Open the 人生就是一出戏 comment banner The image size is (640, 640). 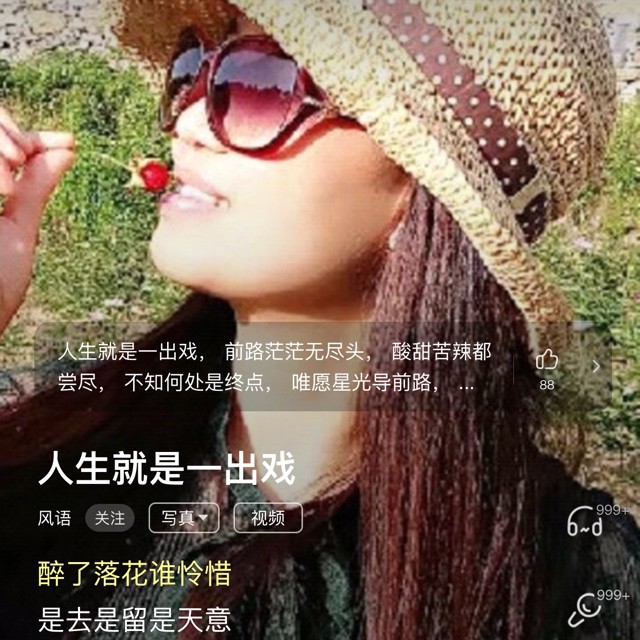coord(274,366)
